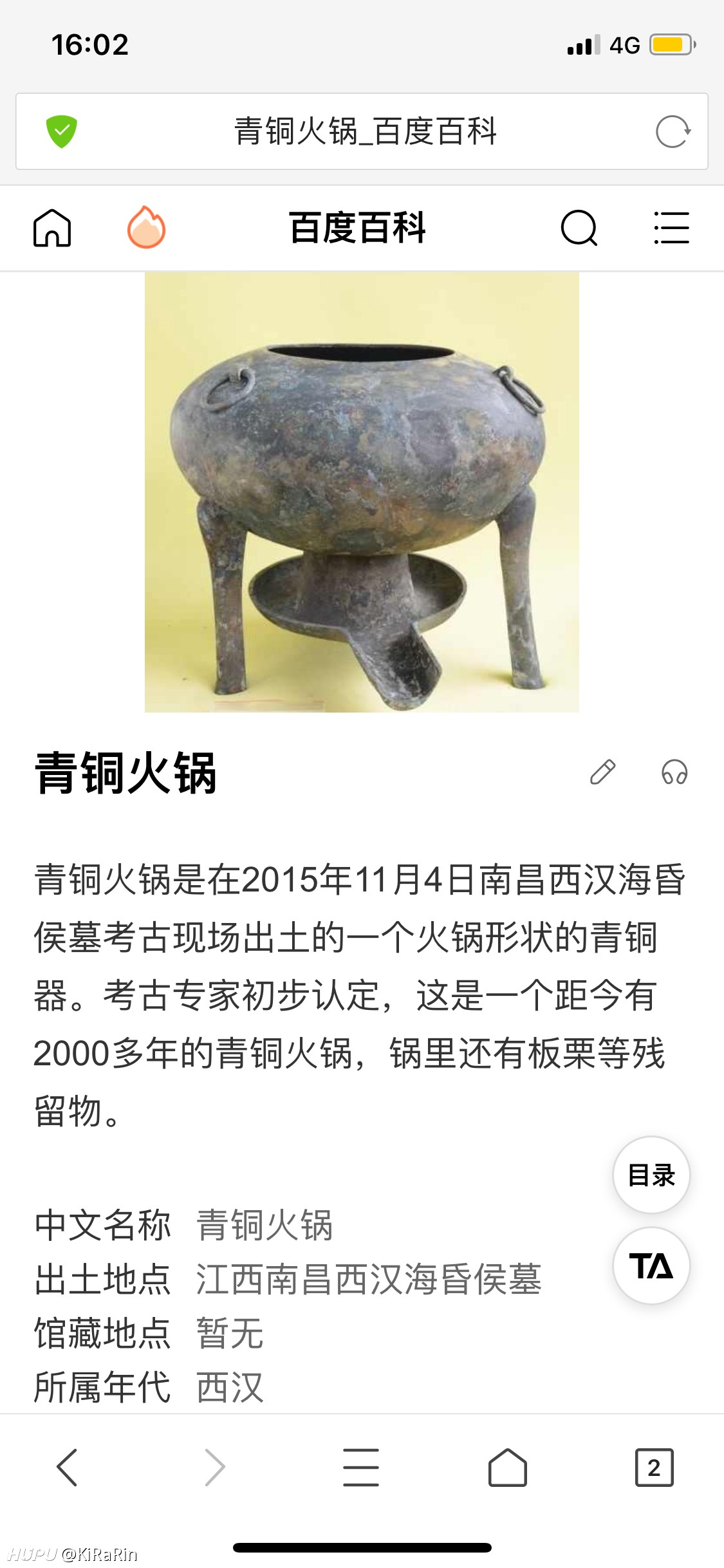The height and width of the screenshot is (1568, 724).
Task: Open the hot topics flame icon
Action: (x=147, y=227)
